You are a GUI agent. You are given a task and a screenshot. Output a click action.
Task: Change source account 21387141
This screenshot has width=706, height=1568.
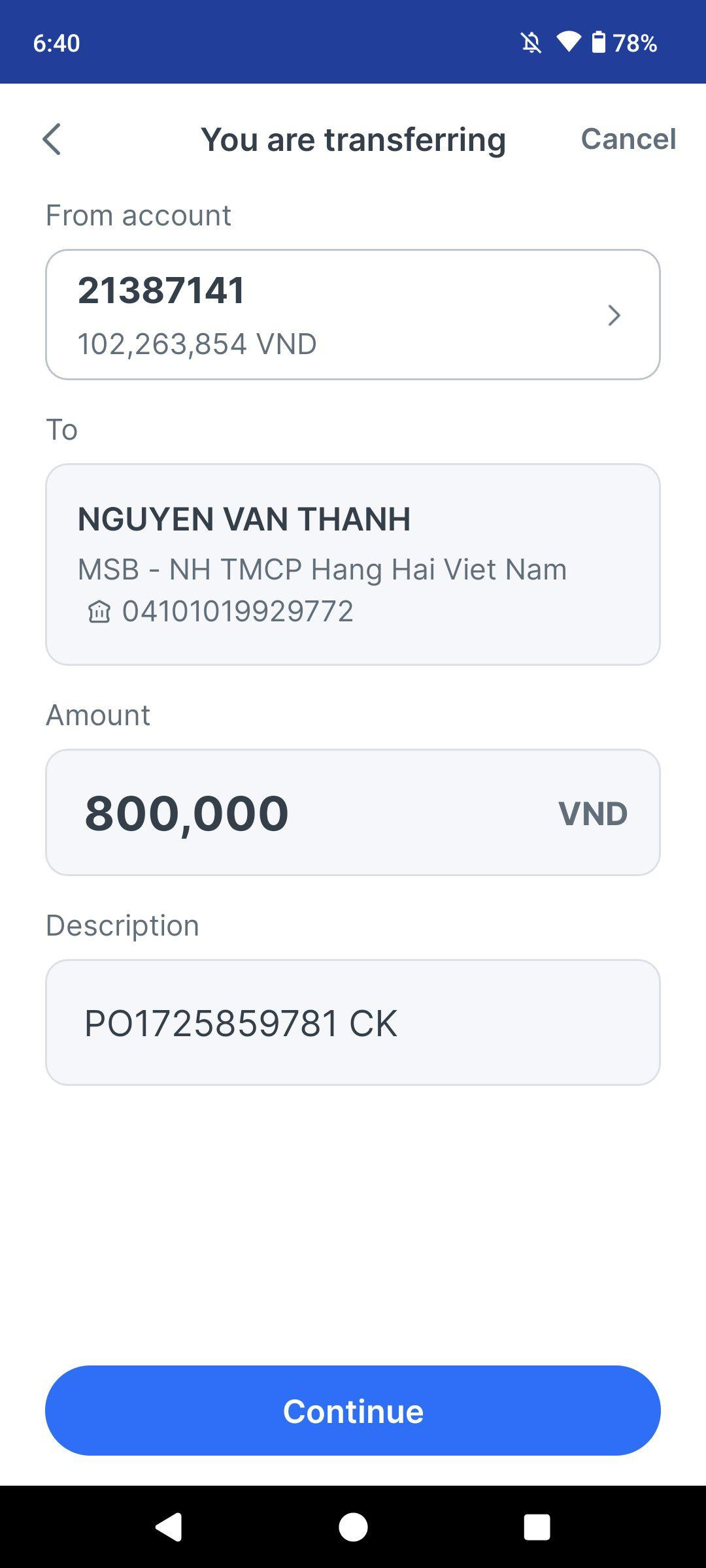pos(353,314)
